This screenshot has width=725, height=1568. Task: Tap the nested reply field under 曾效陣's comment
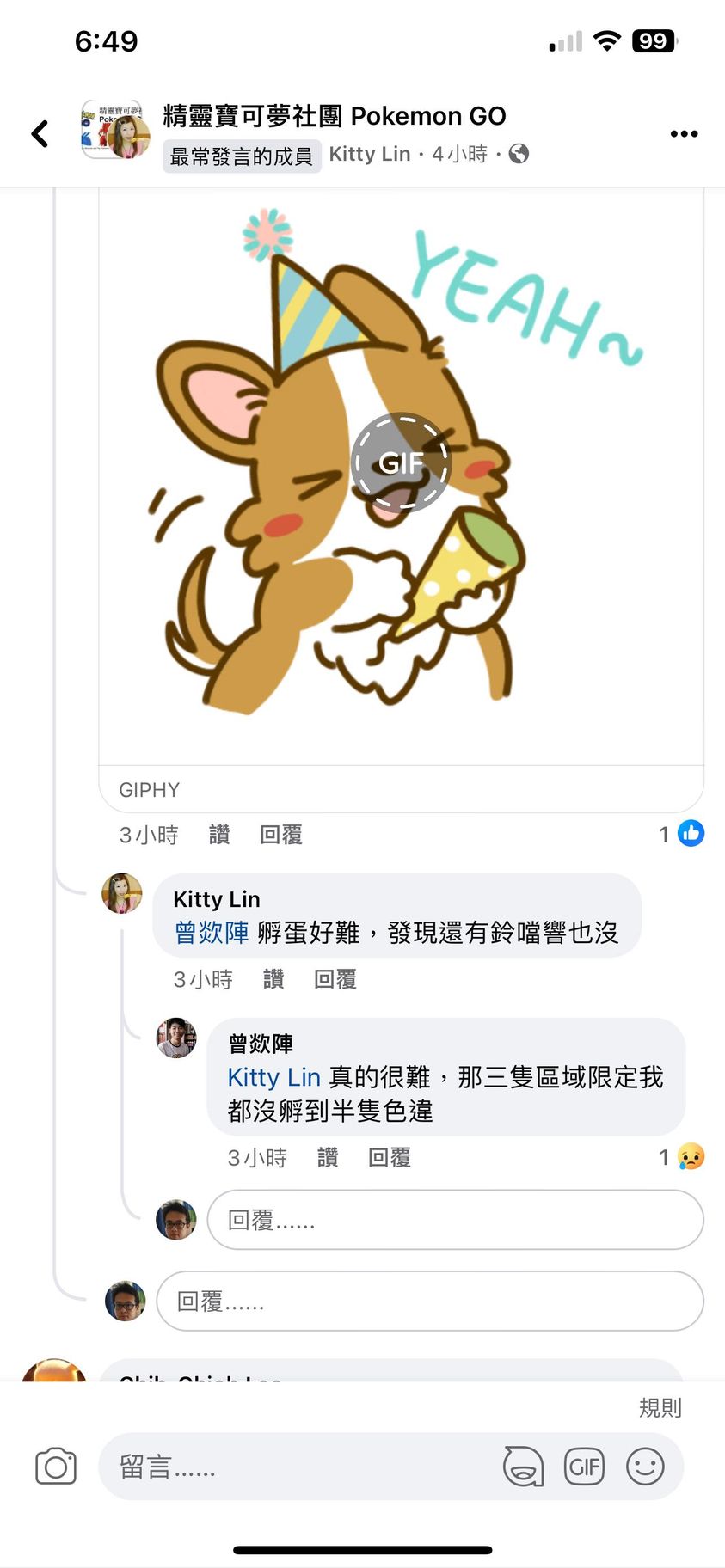pos(455,1220)
